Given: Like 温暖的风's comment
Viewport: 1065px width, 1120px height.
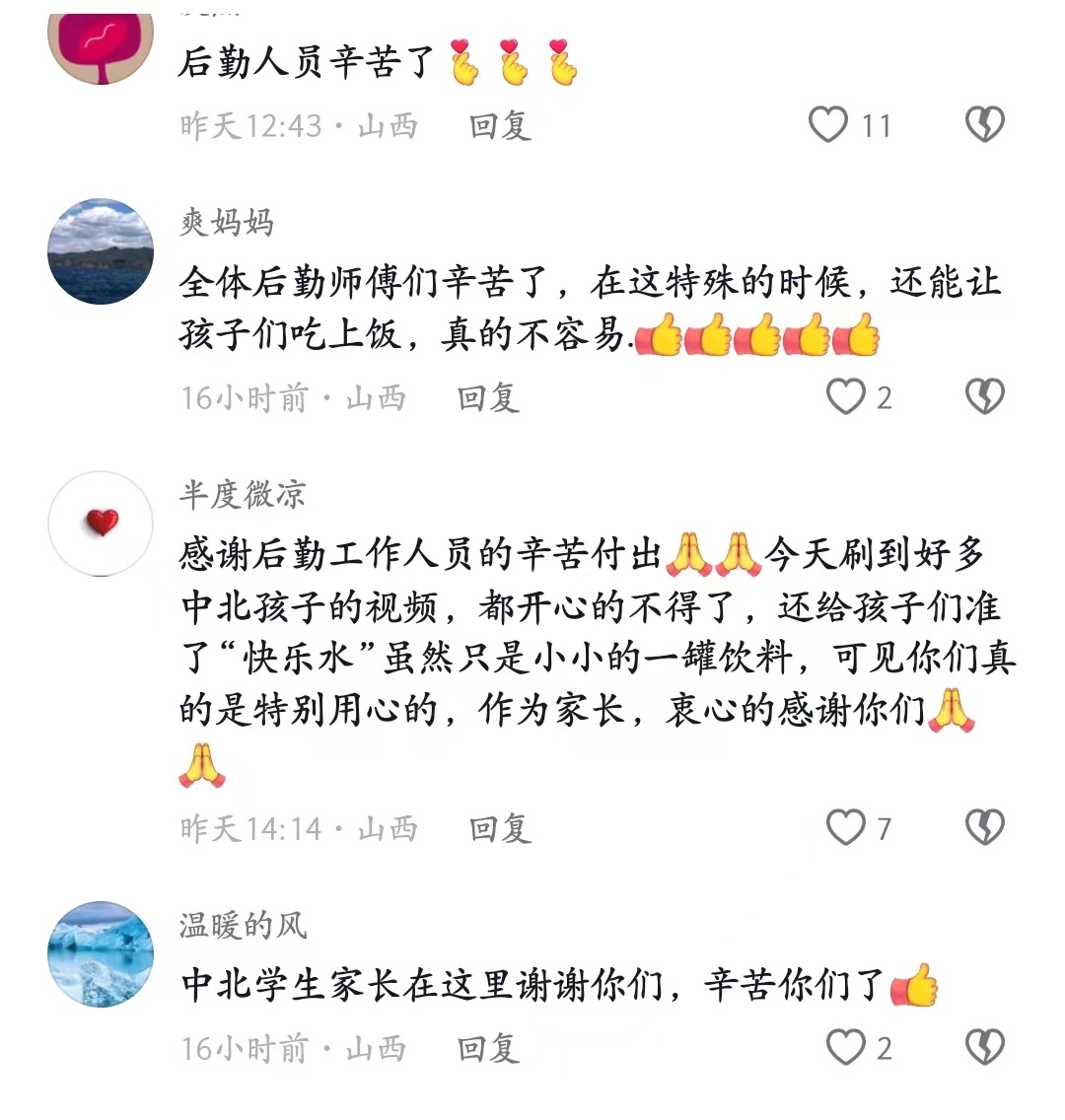Looking at the screenshot, I should click(845, 1048).
